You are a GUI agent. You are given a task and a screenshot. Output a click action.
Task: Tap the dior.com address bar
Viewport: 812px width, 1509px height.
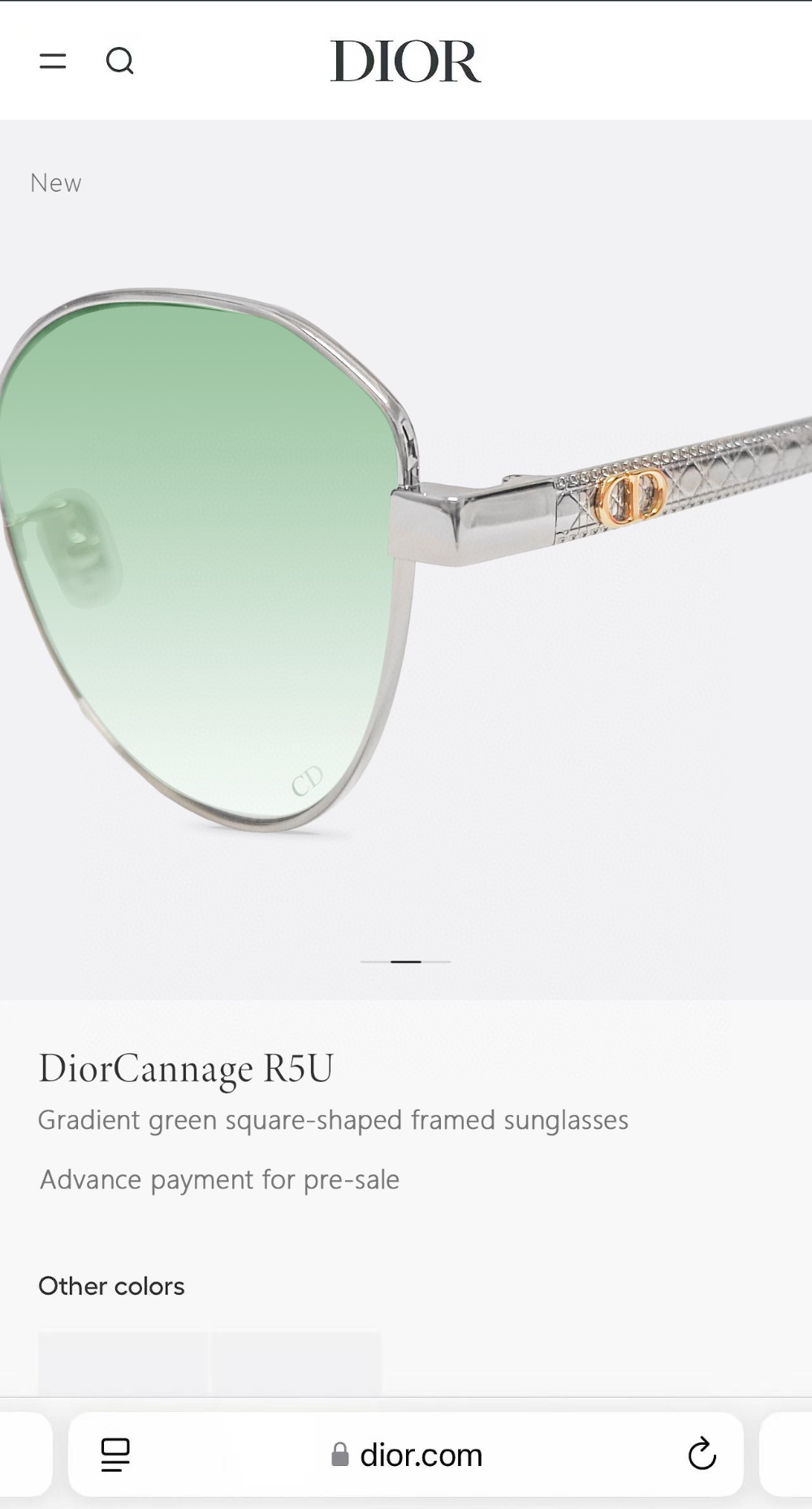tap(408, 1455)
